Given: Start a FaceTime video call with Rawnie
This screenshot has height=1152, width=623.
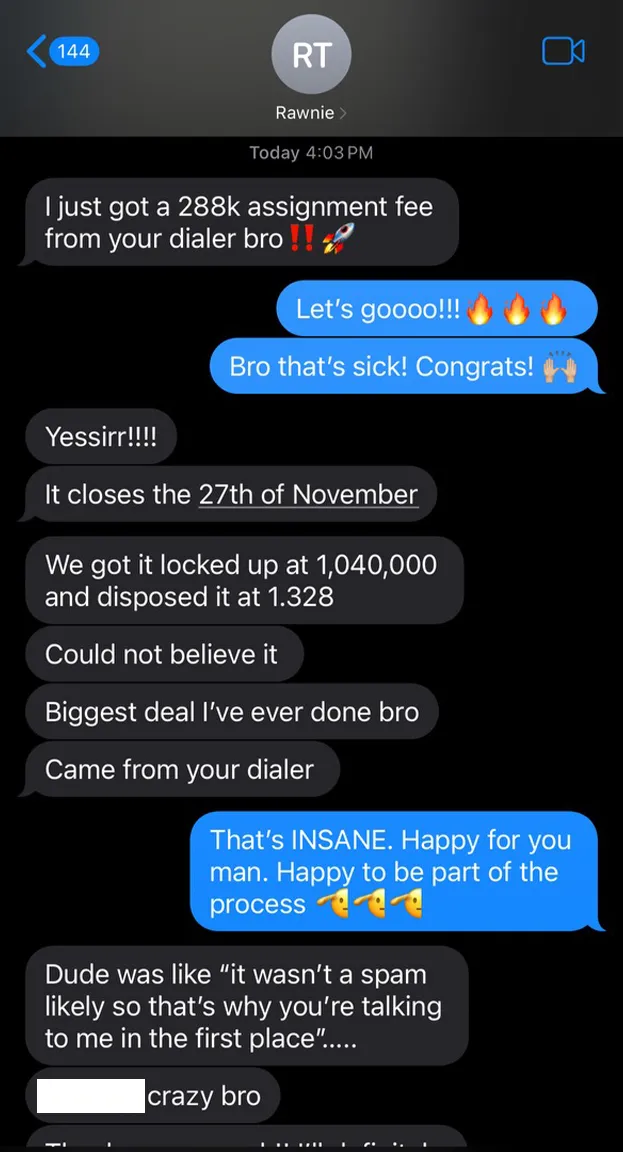Looking at the screenshot, I should click(x=563, y=51).
